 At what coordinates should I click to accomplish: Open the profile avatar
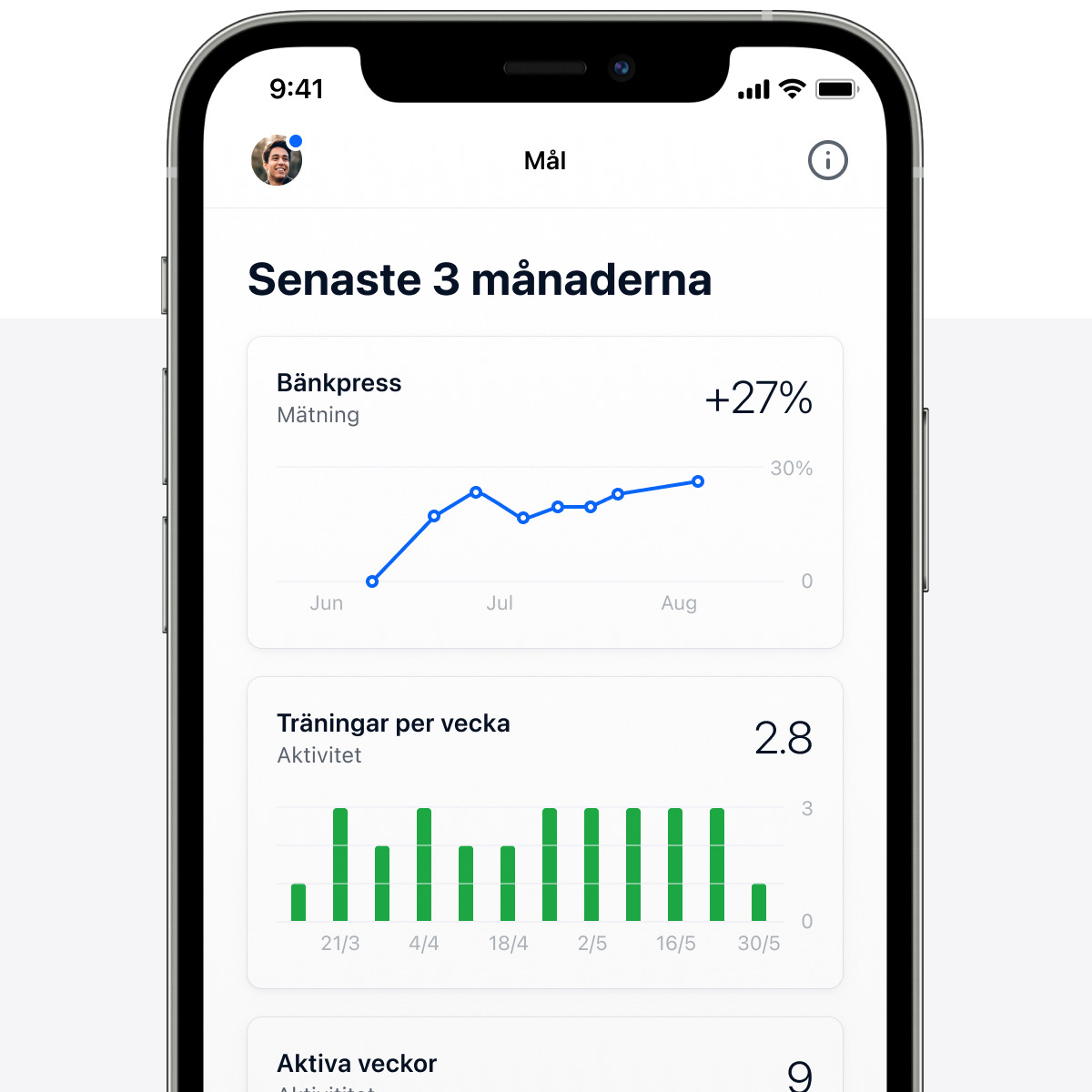[x=277, y=160]
